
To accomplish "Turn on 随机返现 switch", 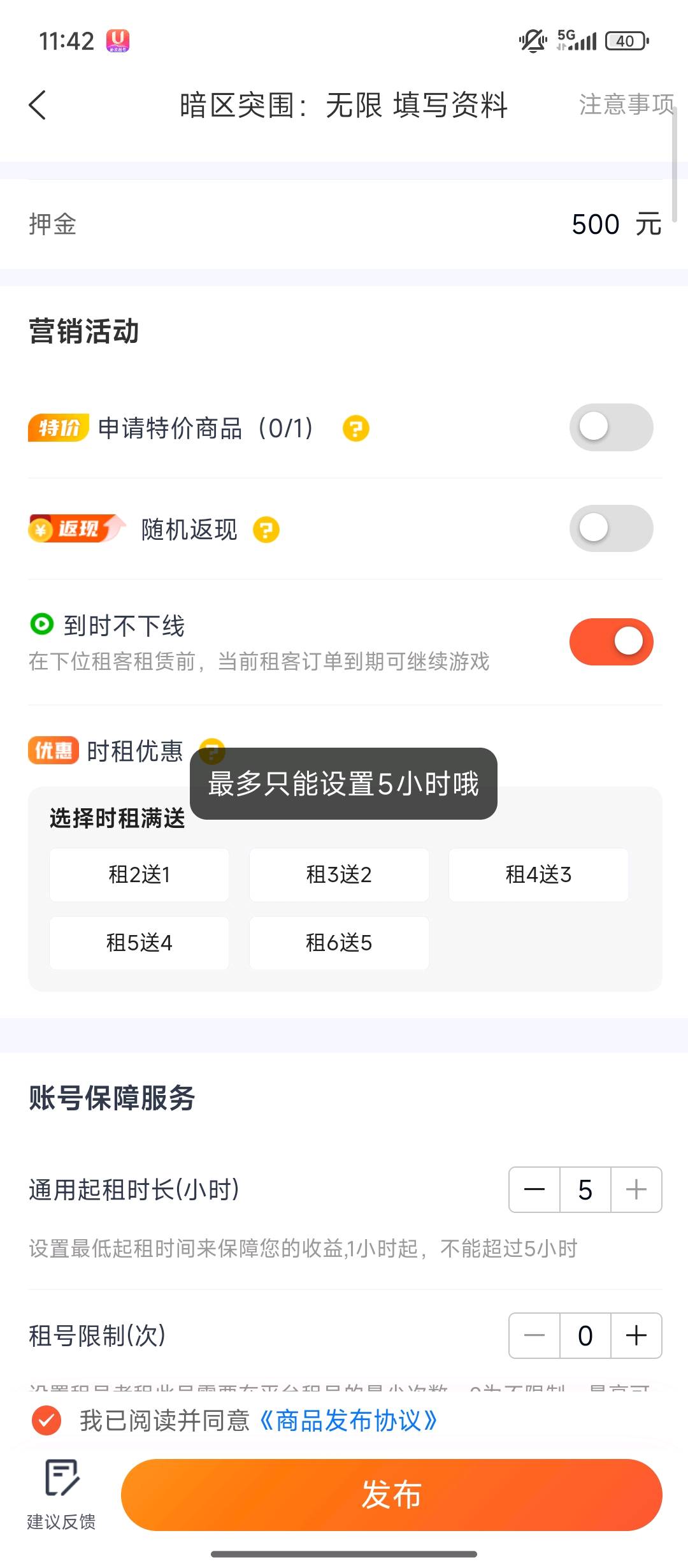I will (x=611, y=528).
